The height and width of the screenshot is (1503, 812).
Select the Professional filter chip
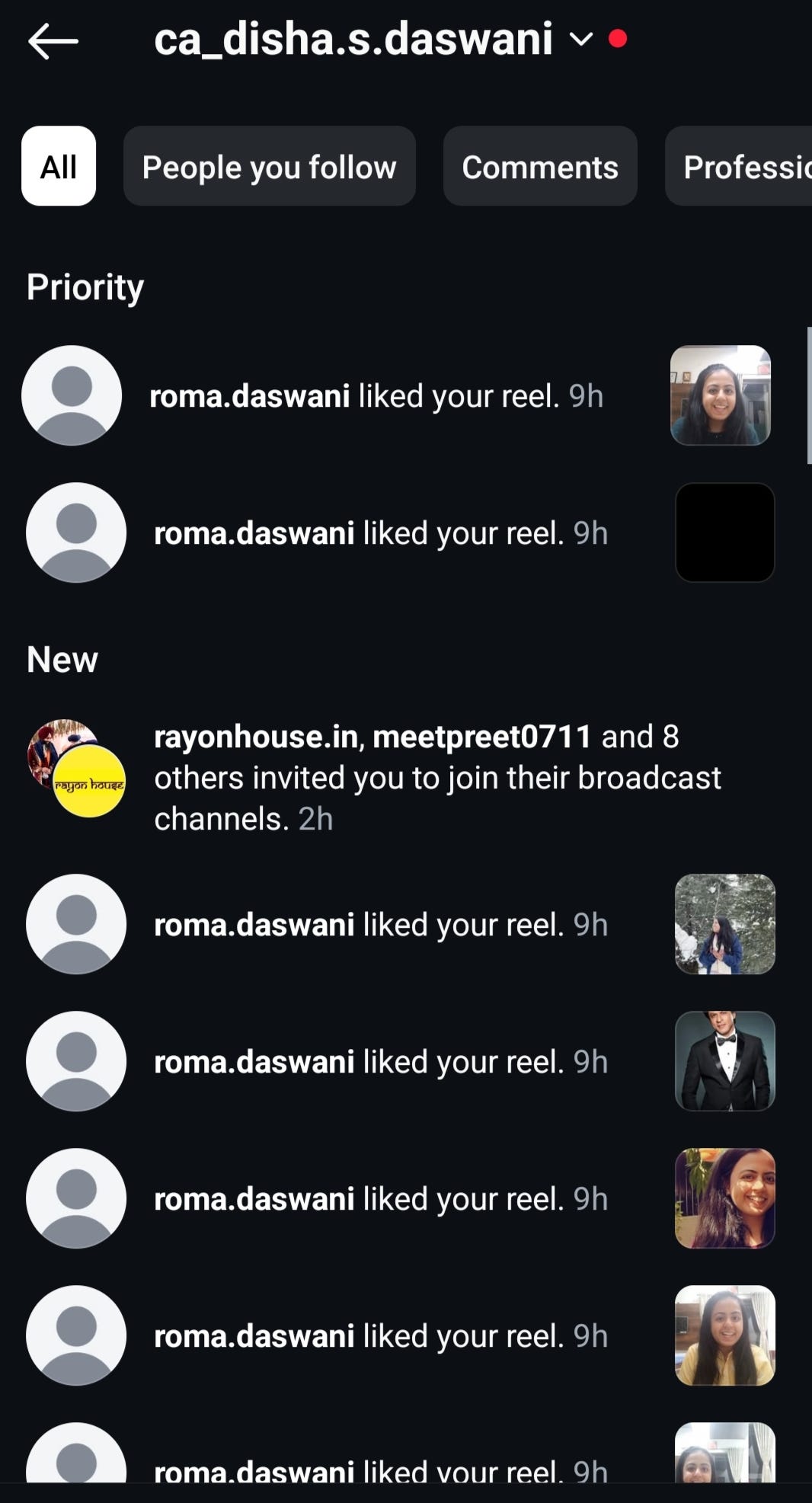743,167
